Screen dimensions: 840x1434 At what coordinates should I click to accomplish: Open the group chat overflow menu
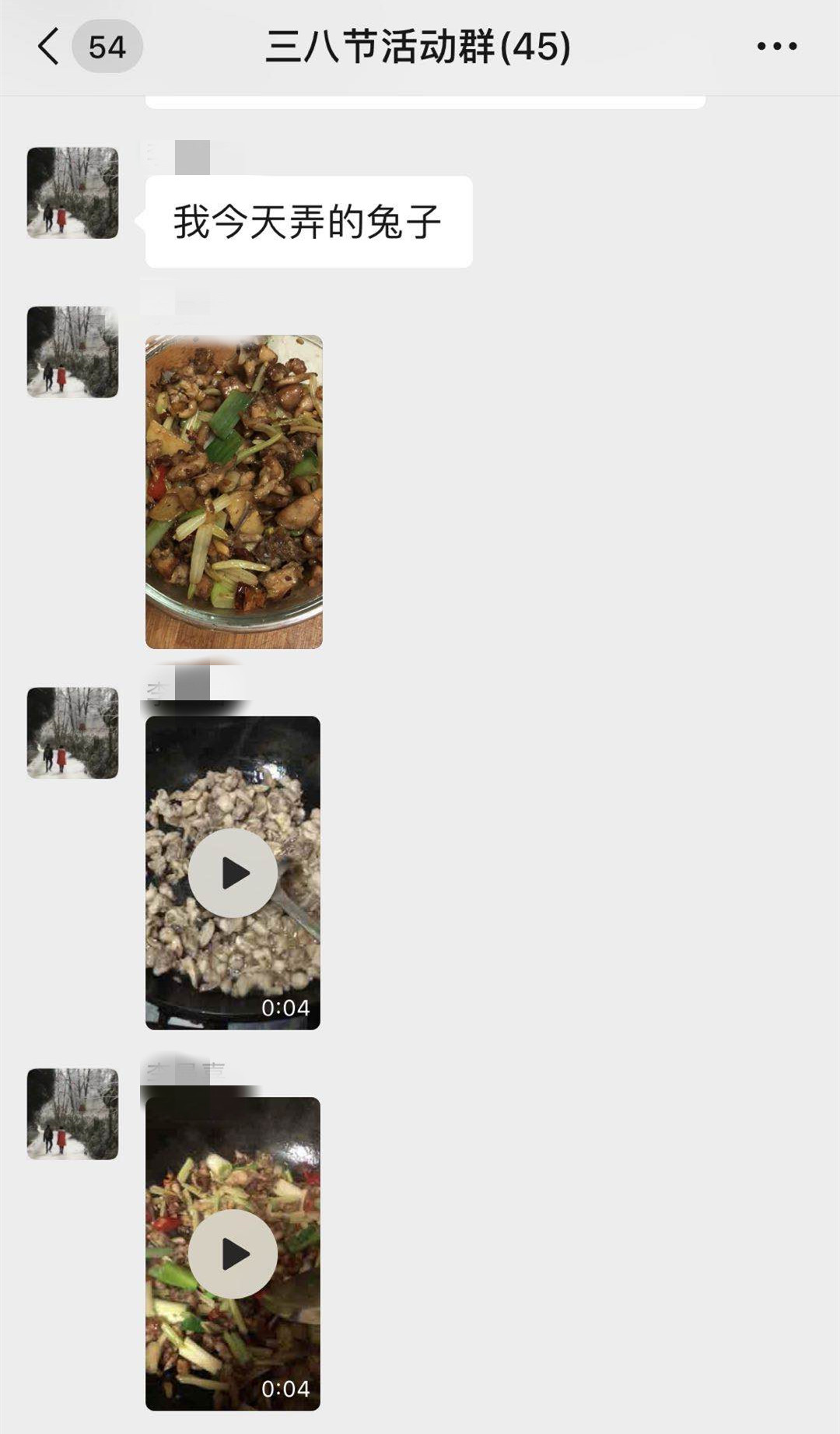click(776, 47)
